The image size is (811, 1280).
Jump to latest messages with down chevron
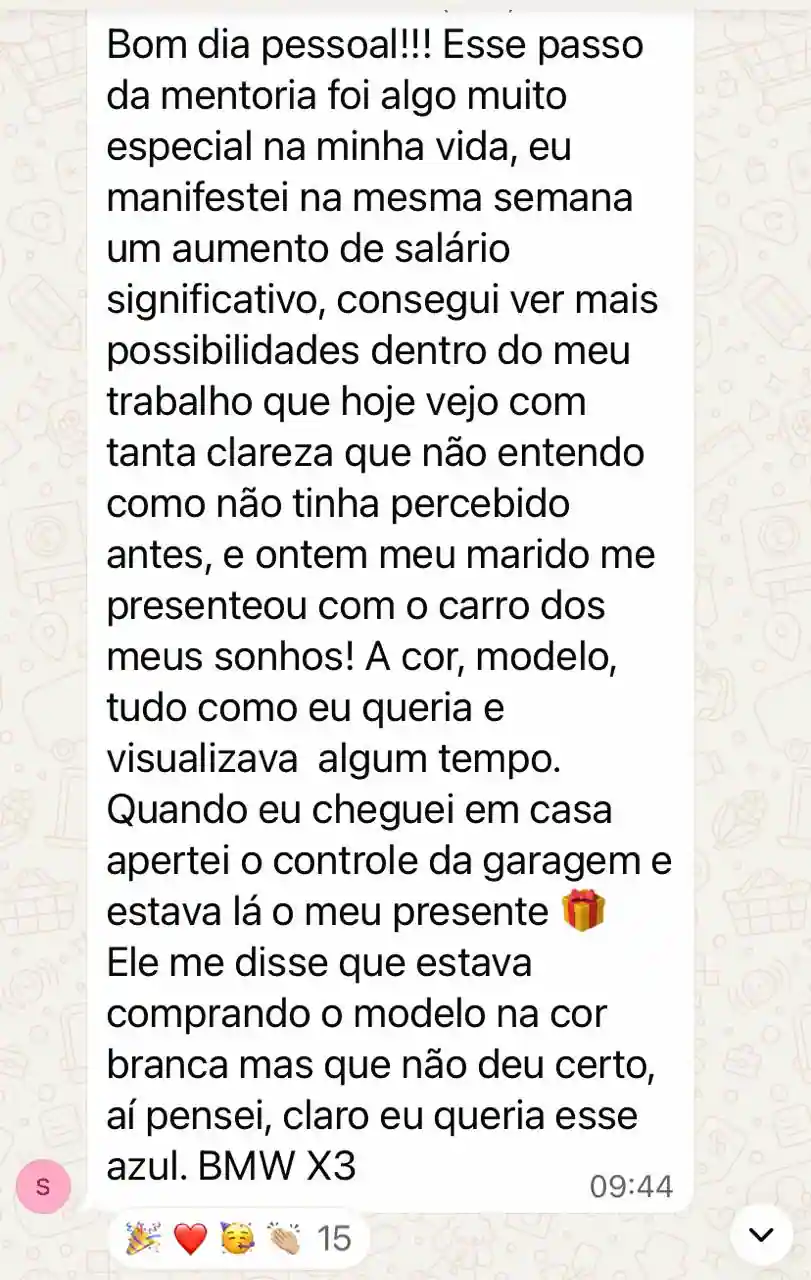[761, 1235]
